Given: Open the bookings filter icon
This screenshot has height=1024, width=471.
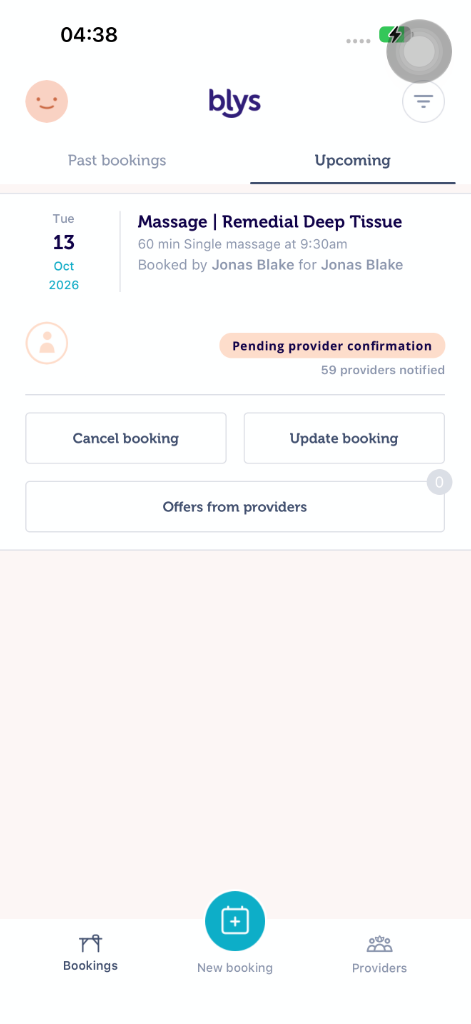Looking at the screenshot, I should click(x=423, y=101).
